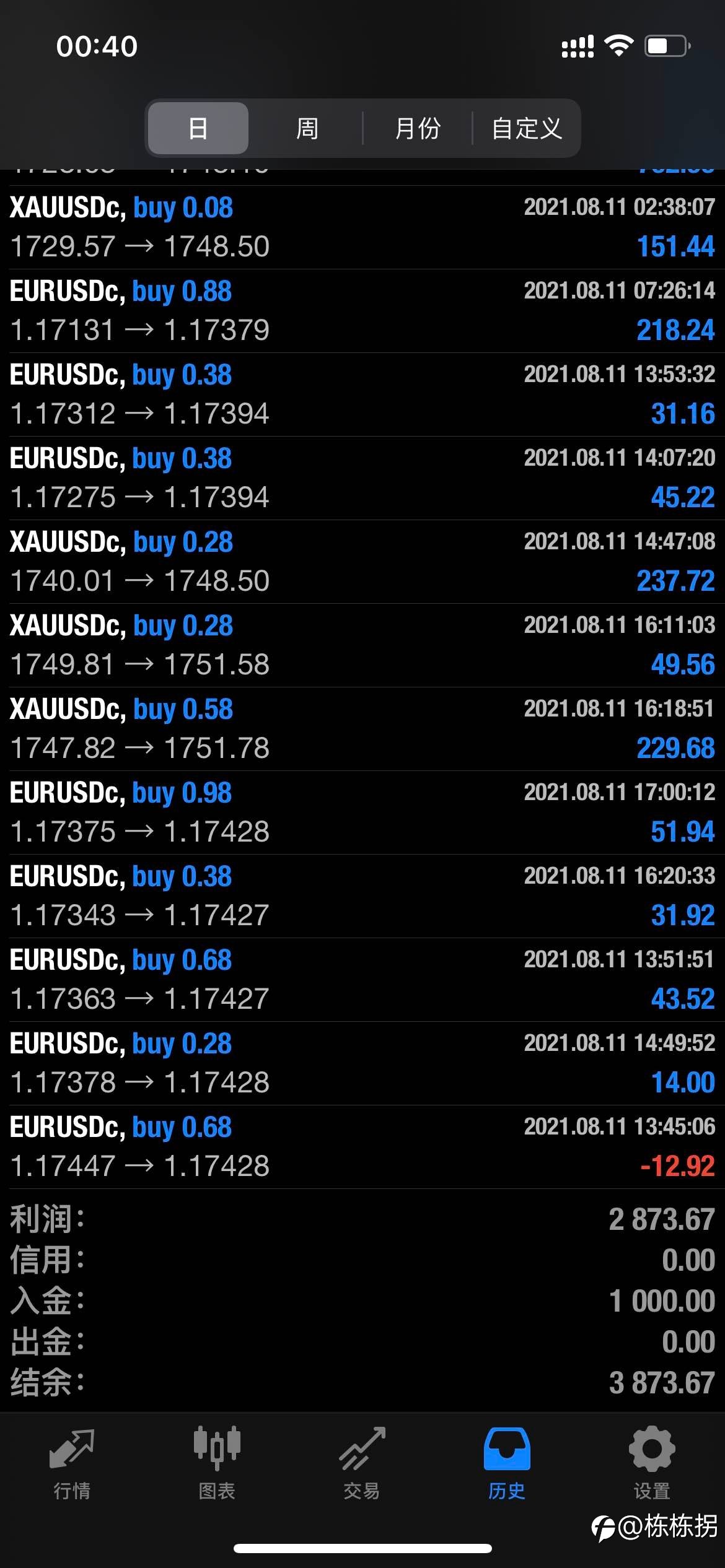Viewport: 725px width, 1568px height.
Task: Switch to the 月份 (month) period
Action: click(x=418, y=128)
